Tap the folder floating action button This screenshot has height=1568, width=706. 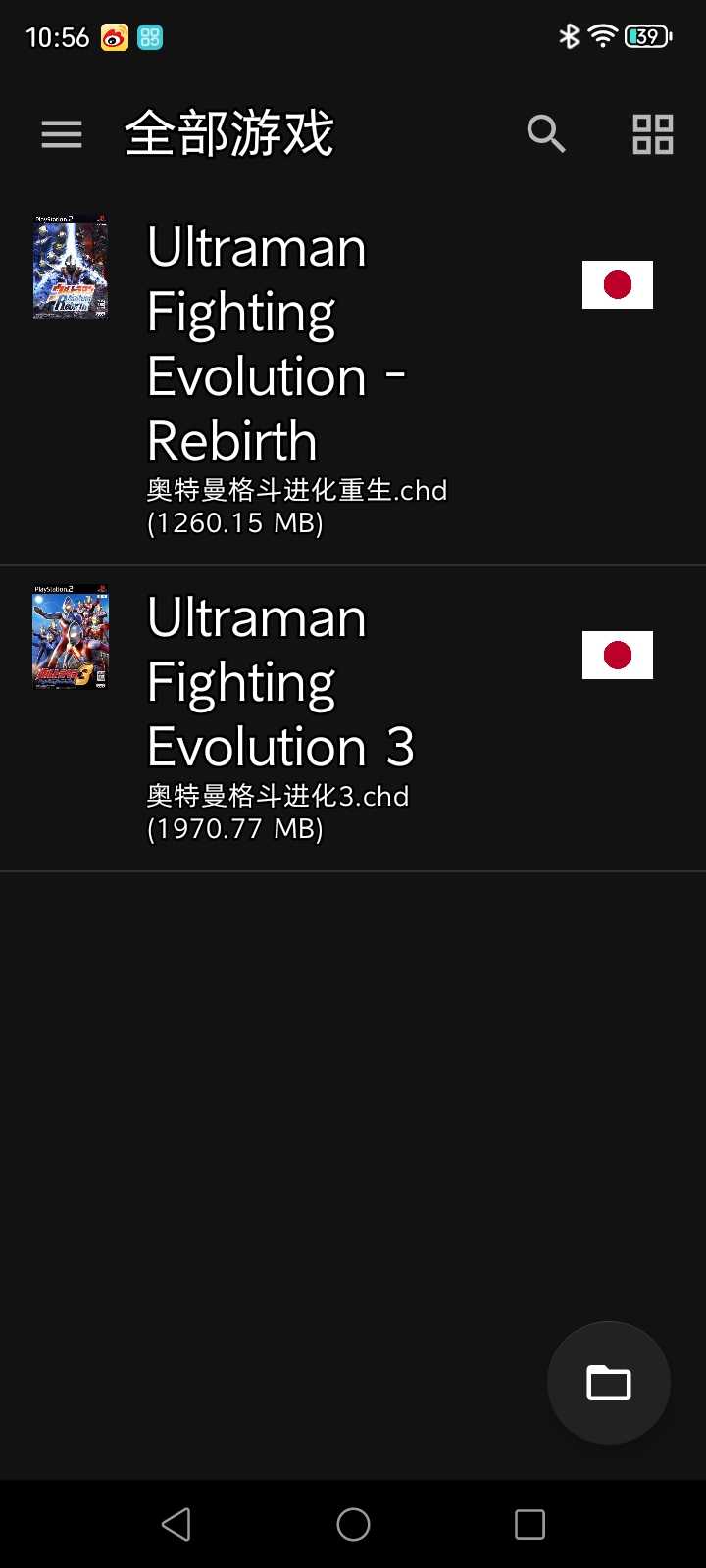click(608, 1383)
